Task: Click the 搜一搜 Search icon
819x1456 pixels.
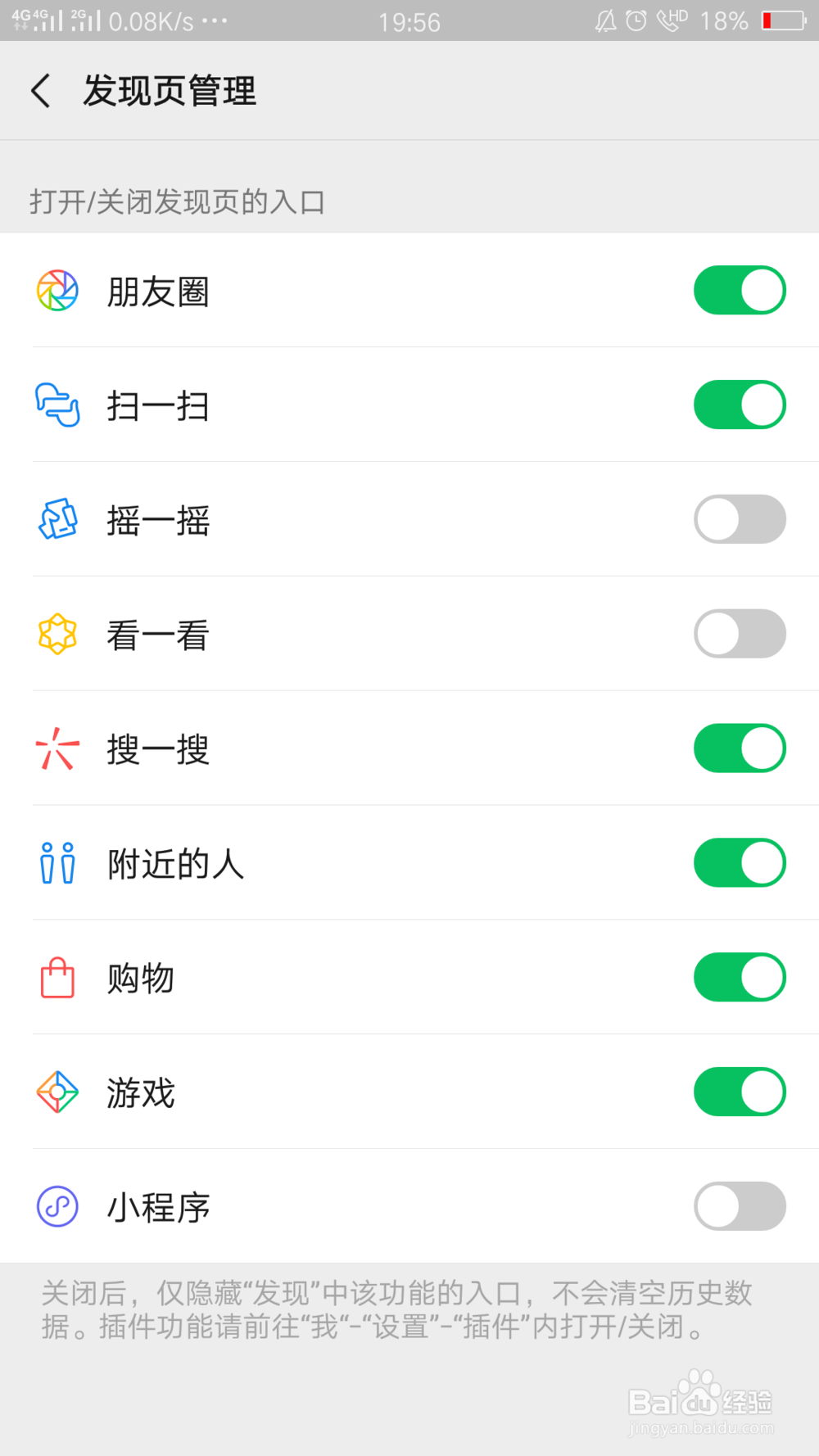Action: click(x=56, y=748)
